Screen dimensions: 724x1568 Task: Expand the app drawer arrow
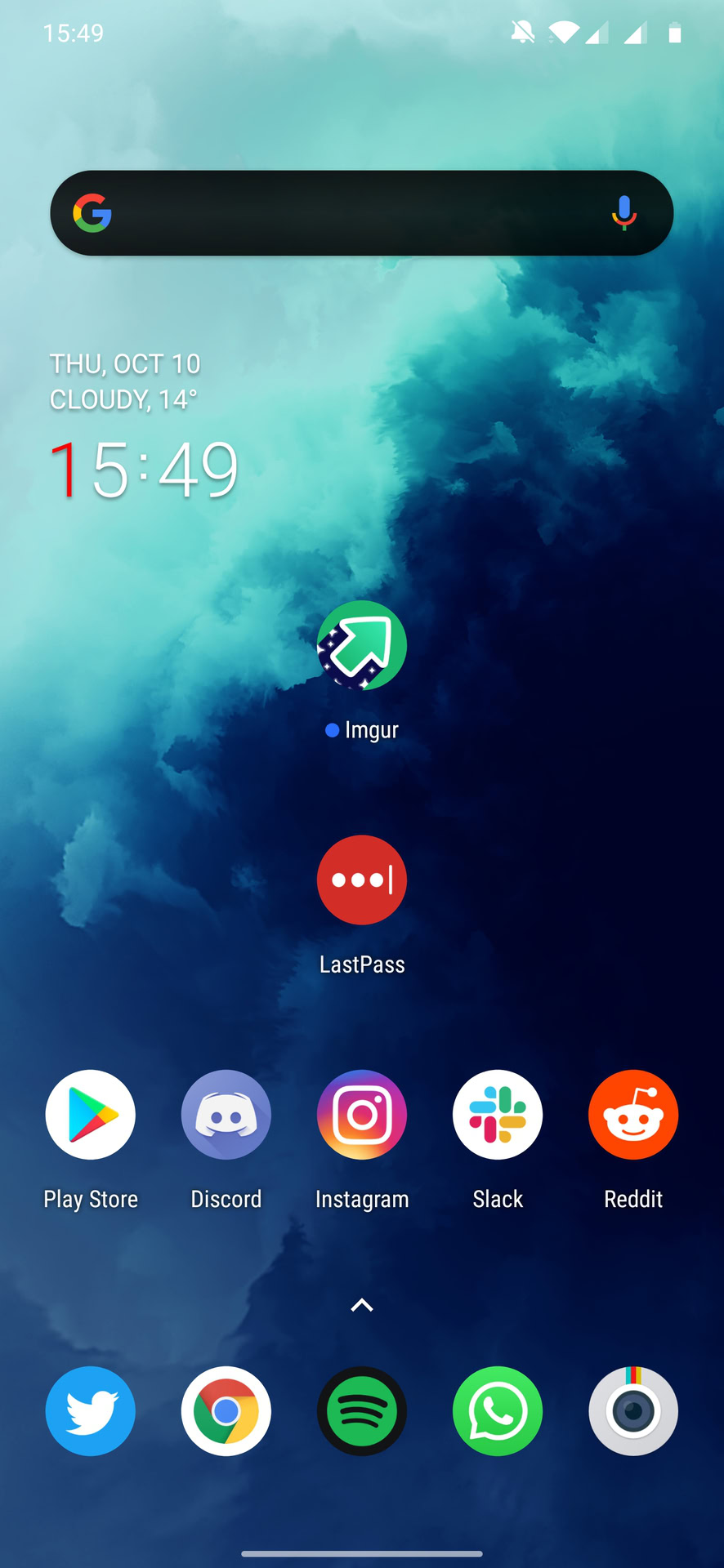point(361,1305)
